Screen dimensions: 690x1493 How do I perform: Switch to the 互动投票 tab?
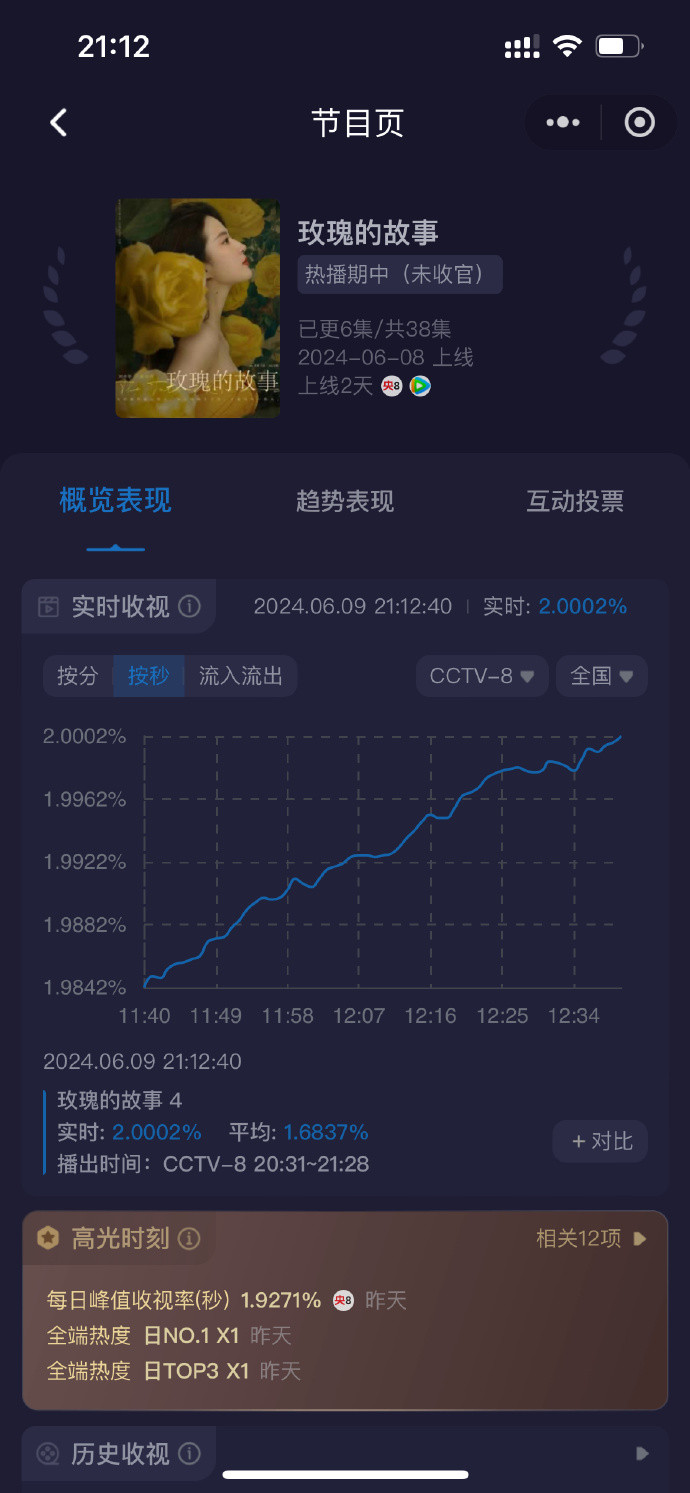click(575, 501)
